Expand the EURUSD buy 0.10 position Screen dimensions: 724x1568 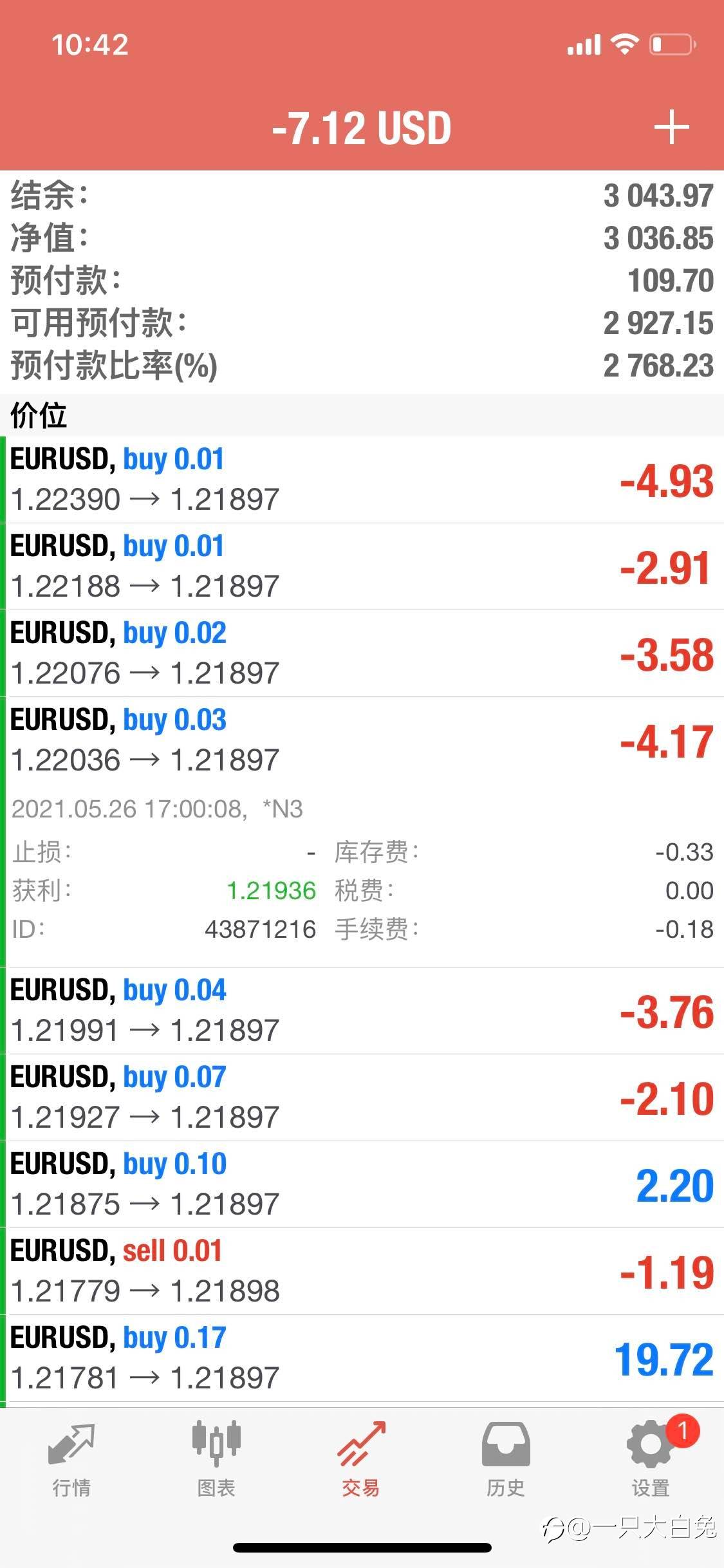pos(362,1184)
